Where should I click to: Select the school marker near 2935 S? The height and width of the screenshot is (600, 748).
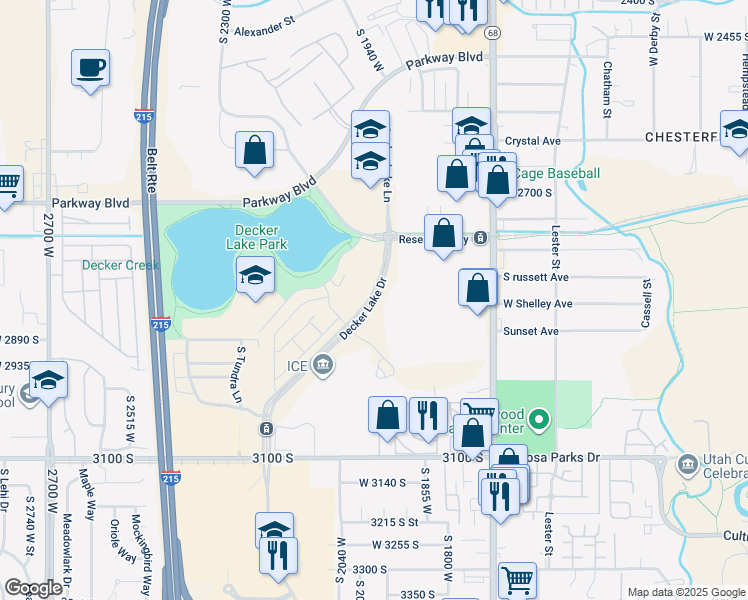[x=48, y=383]
